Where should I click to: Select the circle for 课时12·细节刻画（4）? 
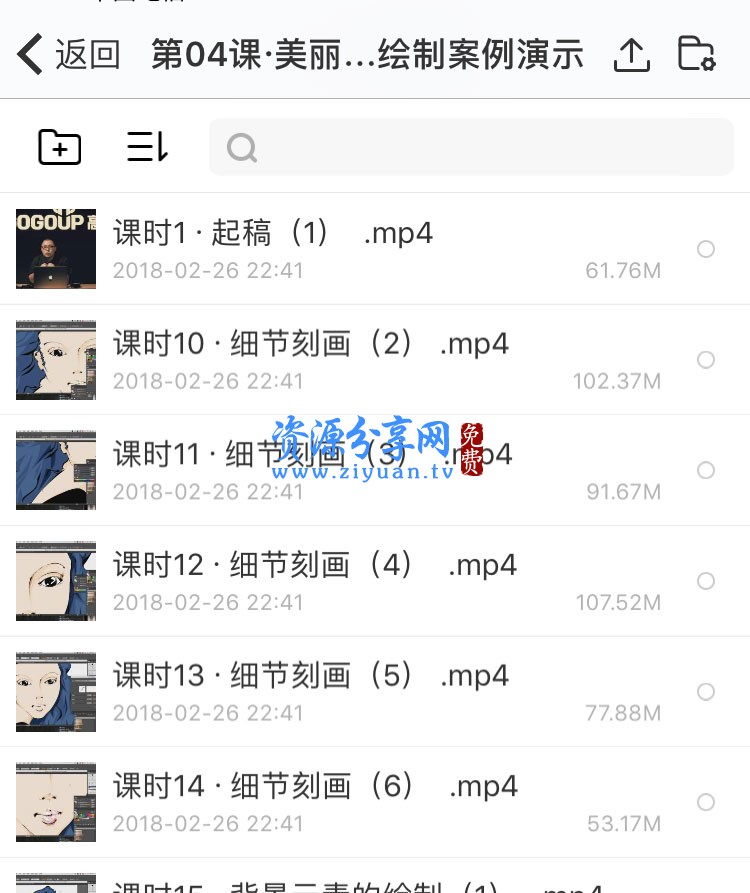pyautogui.click(x=707, y=581)
